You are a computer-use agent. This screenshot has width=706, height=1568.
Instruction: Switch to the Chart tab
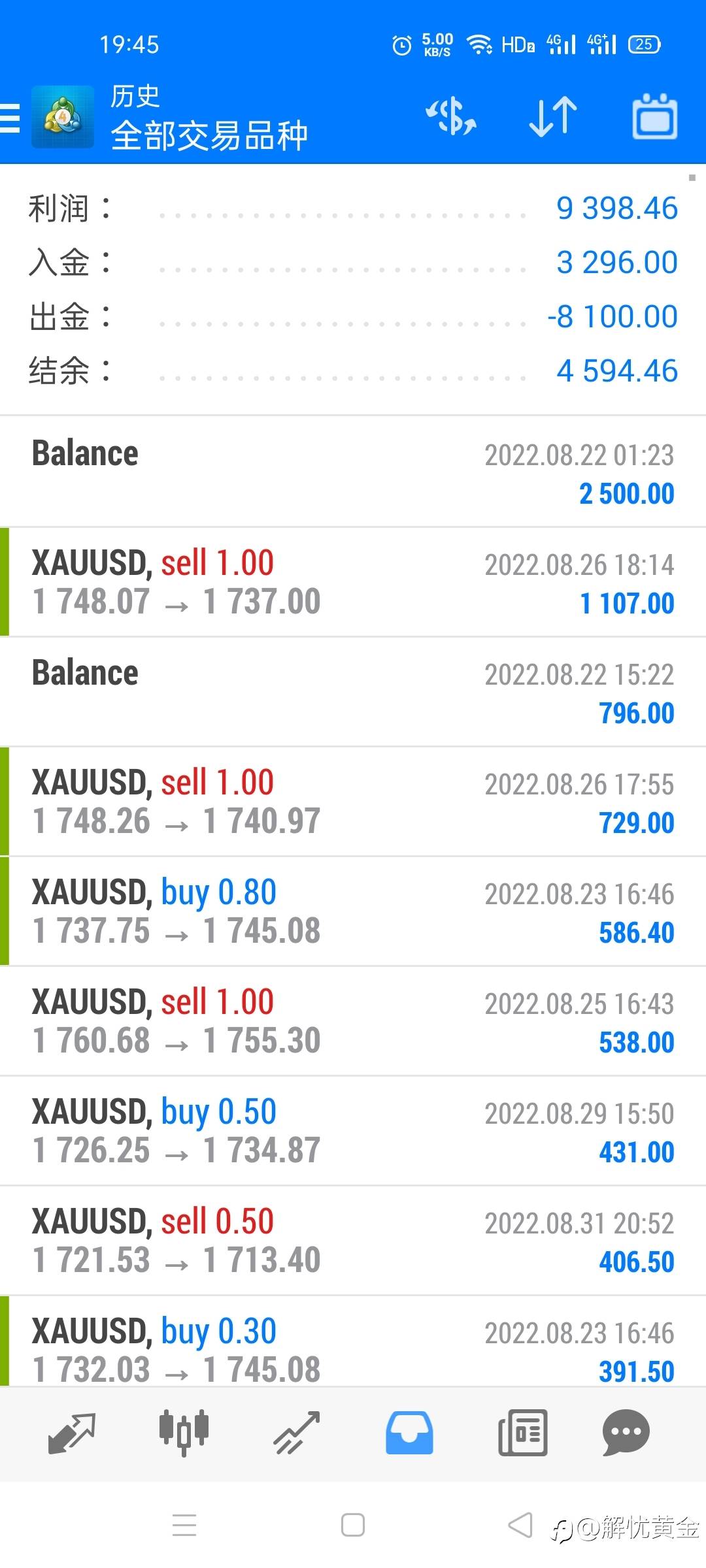click(x=184, y=1433)
